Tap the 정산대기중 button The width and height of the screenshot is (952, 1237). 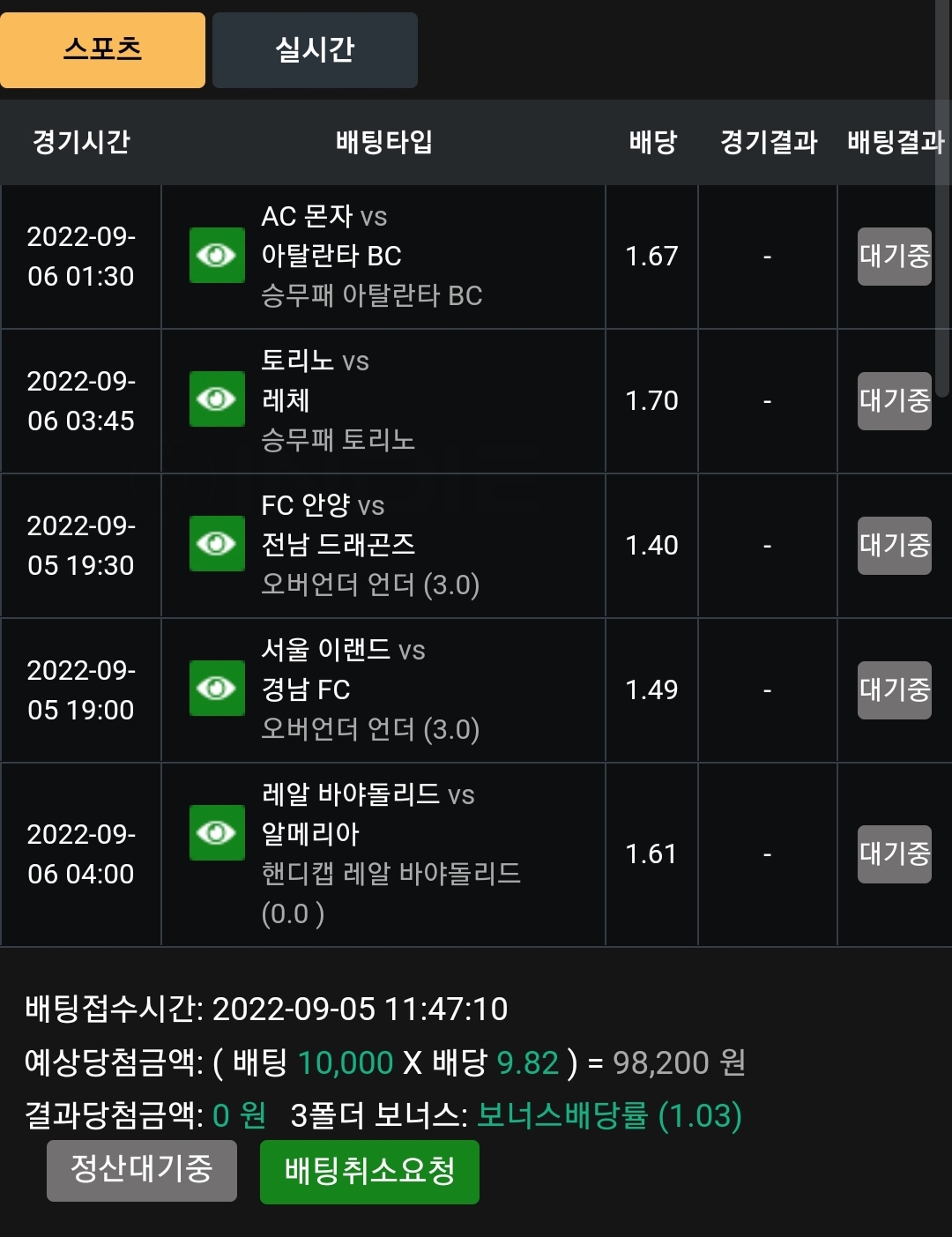coord(142,1170)
